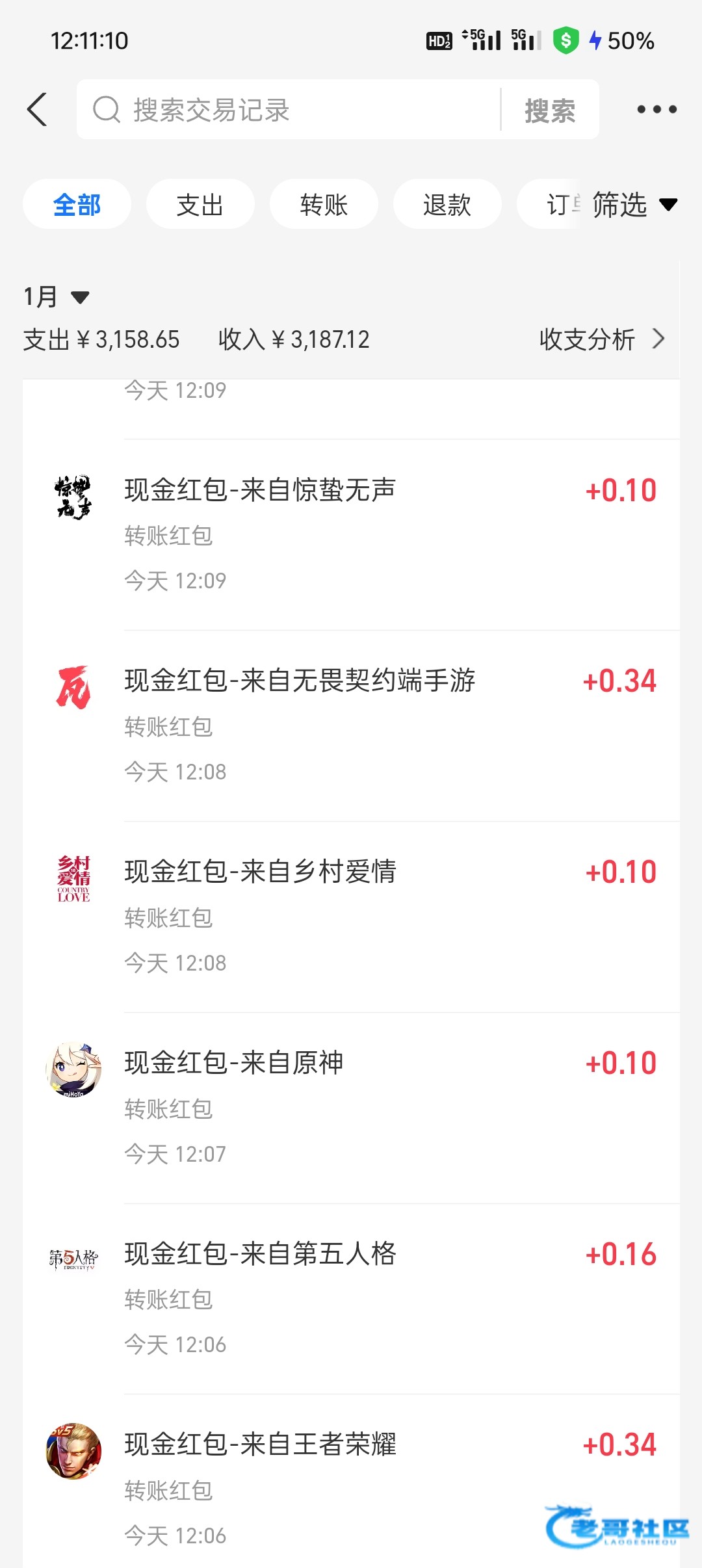Viewport: 702px width, 1568px height.
Task: Select the 全部 filter chip
Action: click(77, 205)
